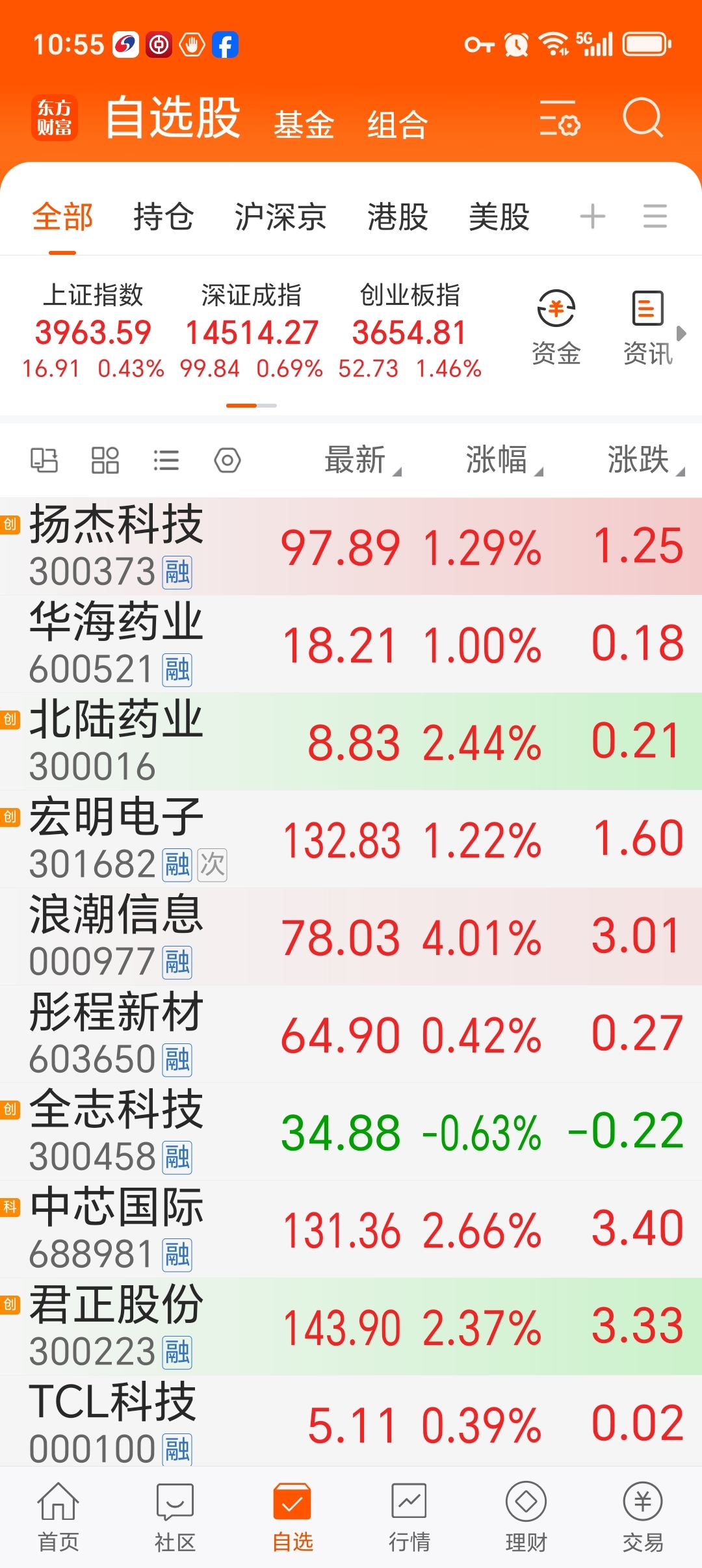View the 创业板指 index

point(409,332)
